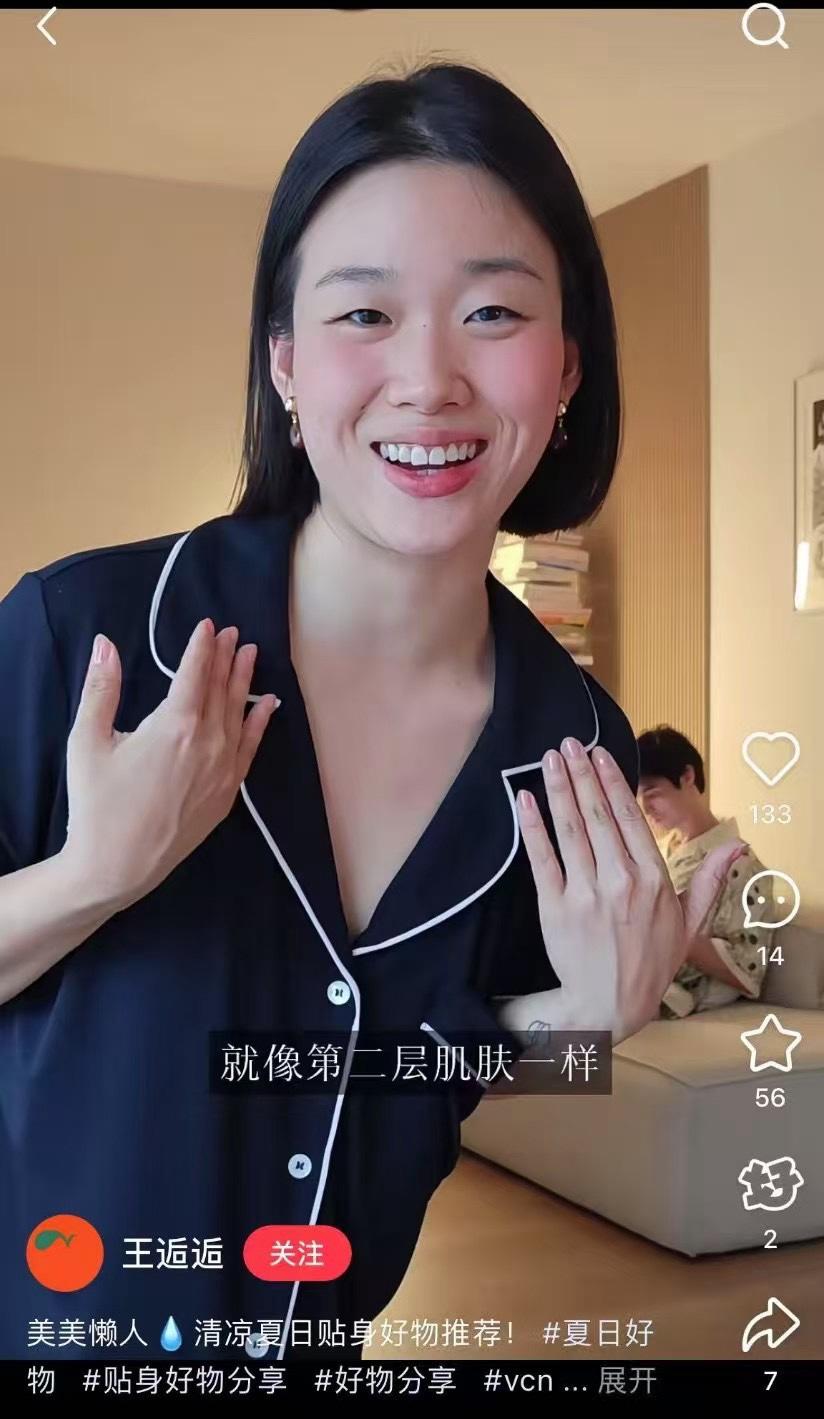Tap the icon showing count 2

click(x=770, y=1185)
